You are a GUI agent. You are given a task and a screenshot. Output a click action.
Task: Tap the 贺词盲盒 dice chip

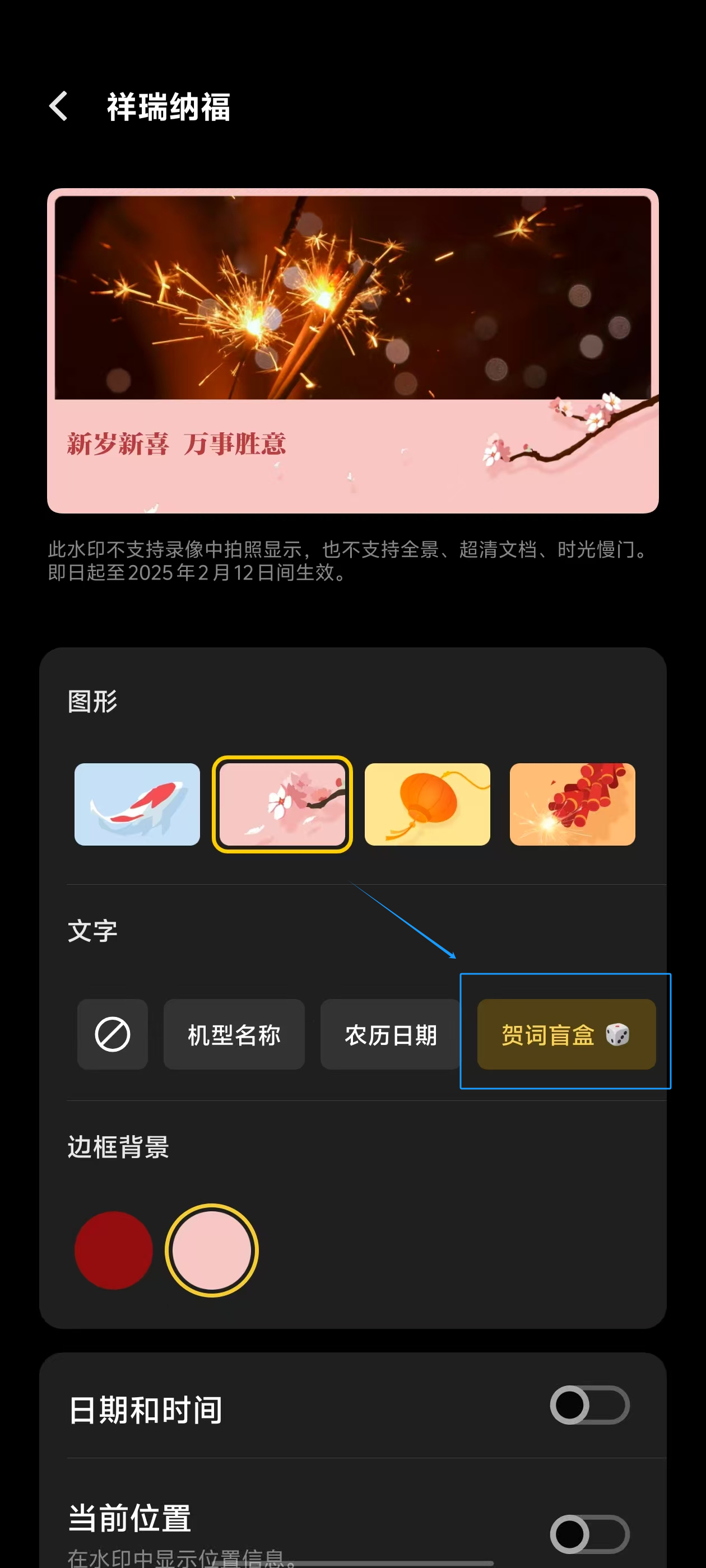point(566,1034)
